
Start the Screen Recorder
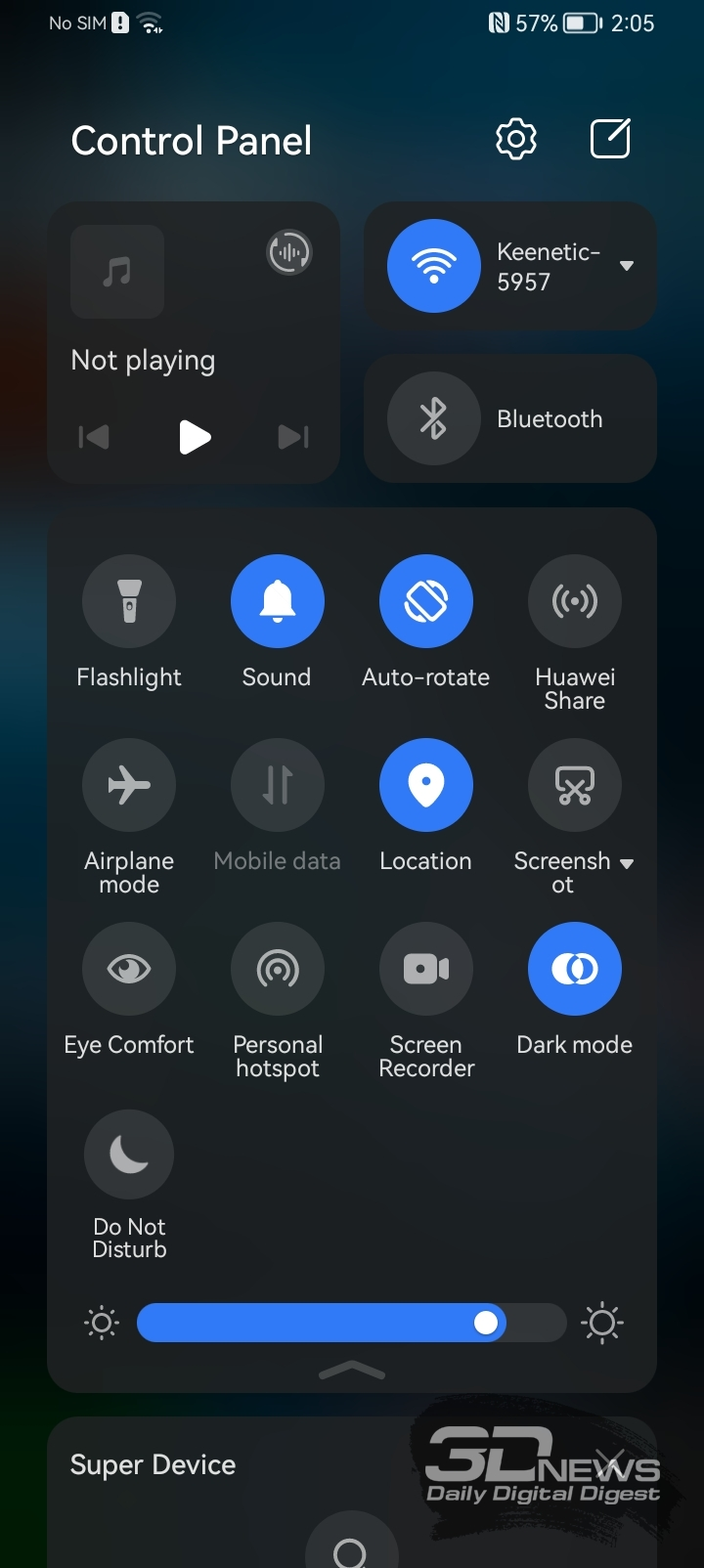[426, 969]
